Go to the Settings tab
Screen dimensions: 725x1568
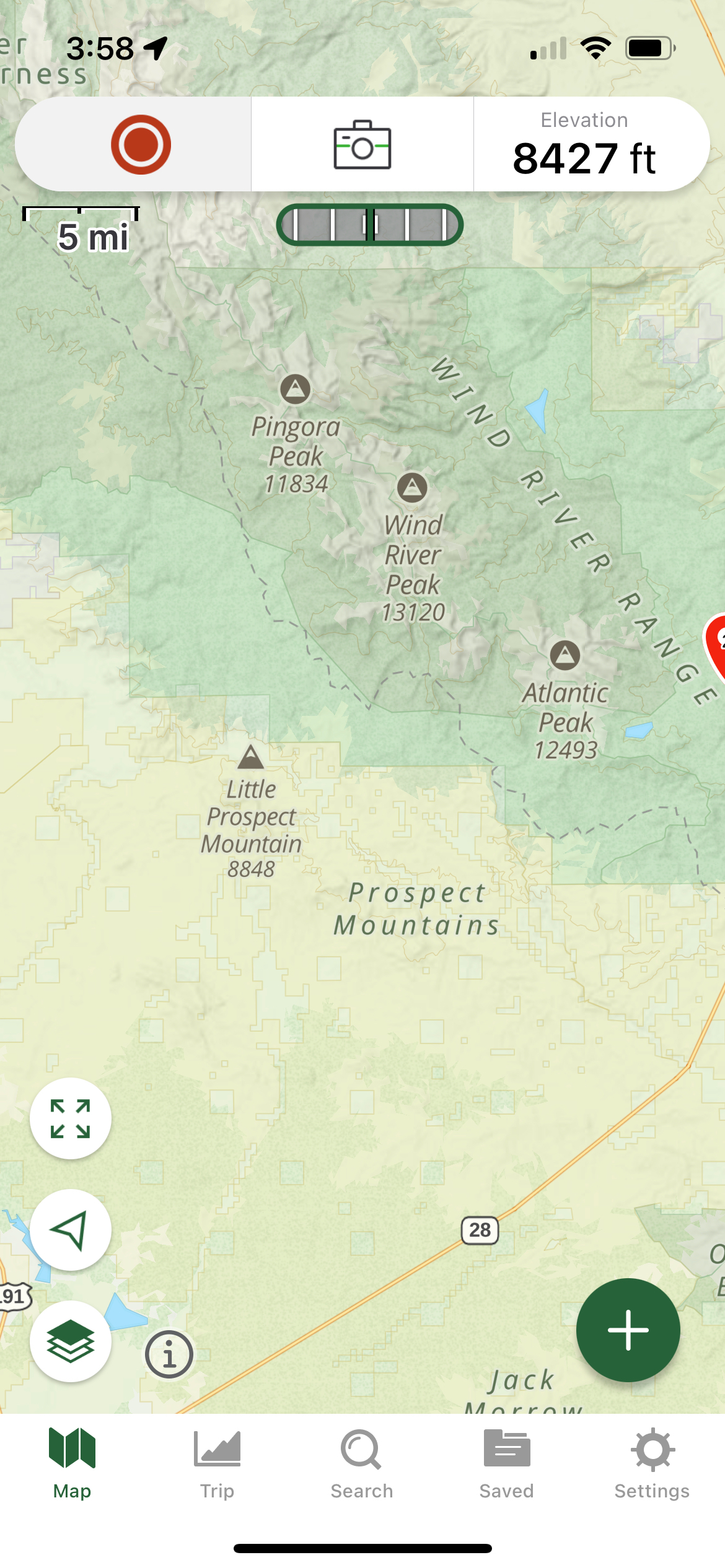652,1464
